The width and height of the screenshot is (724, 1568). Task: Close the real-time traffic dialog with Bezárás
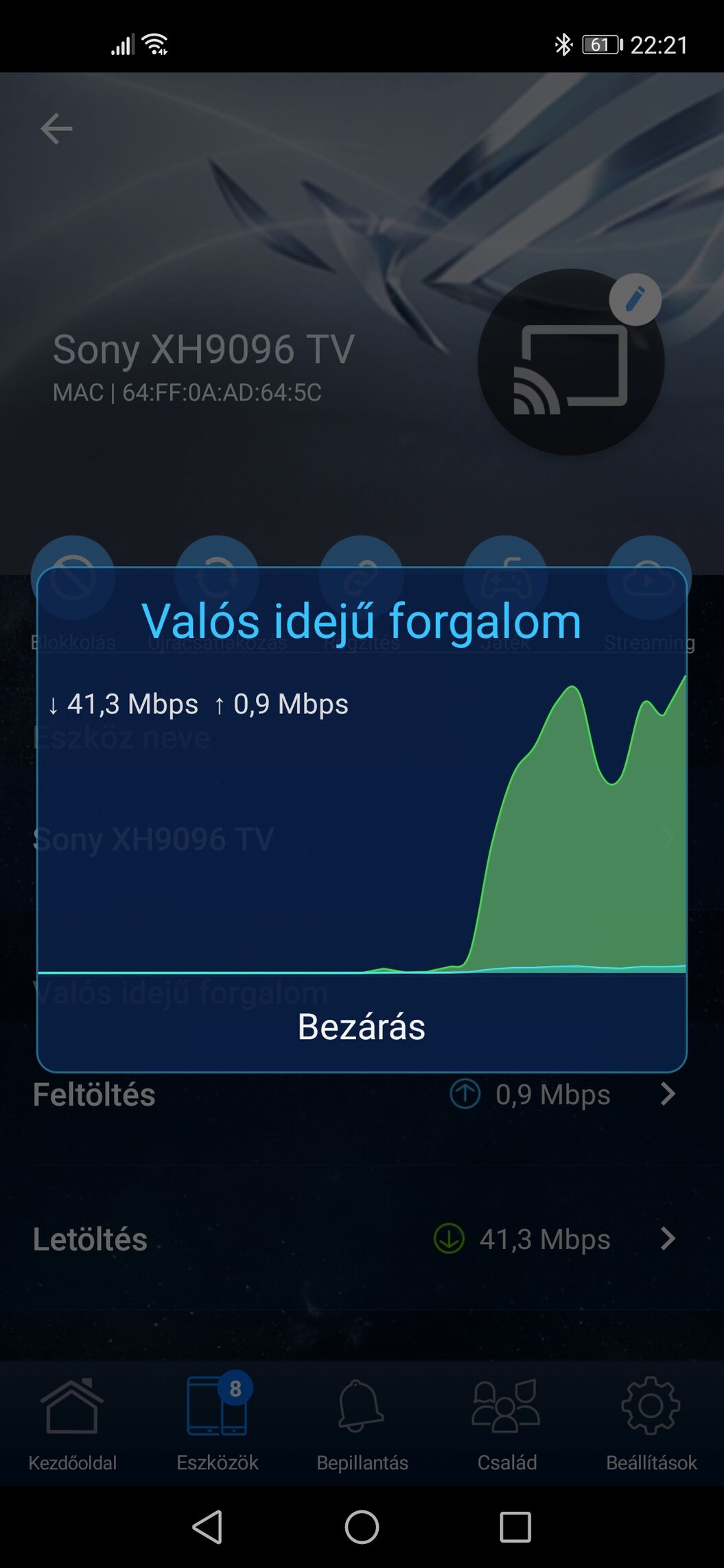point(362,1027)
